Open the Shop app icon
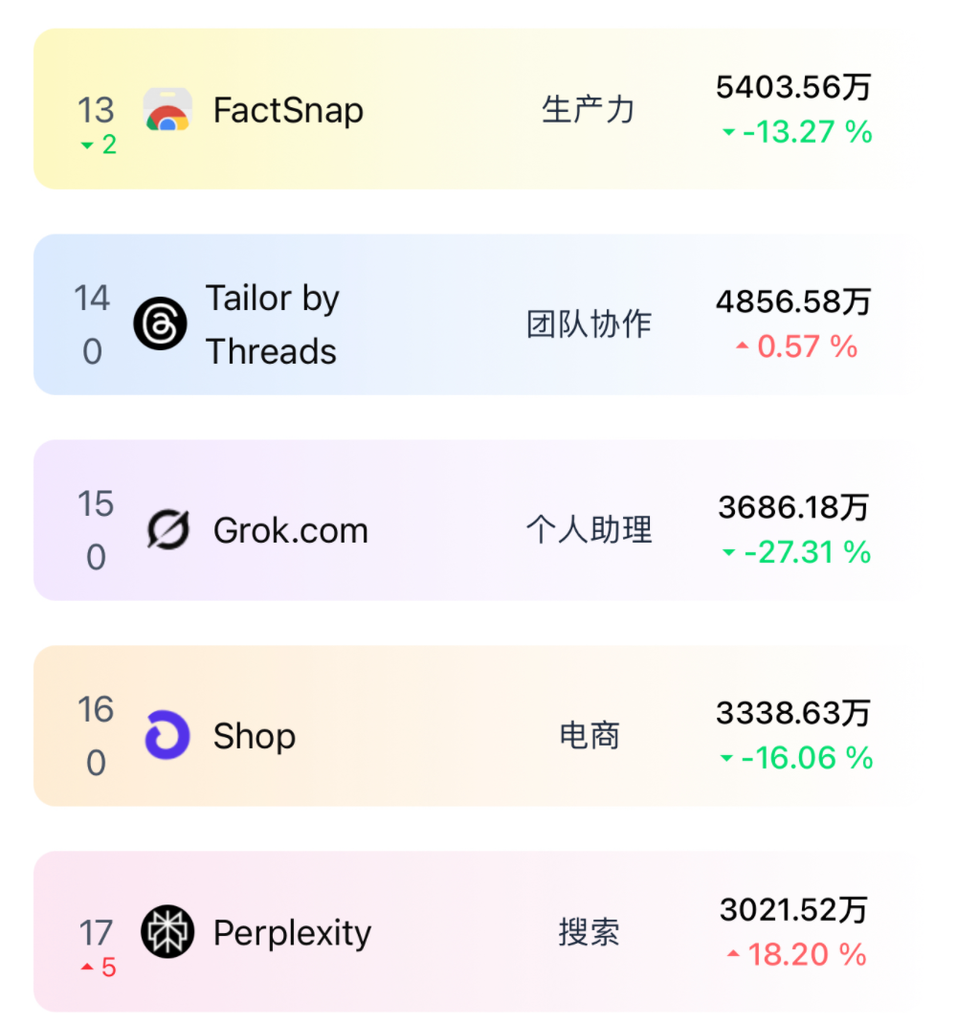Screen dimensions: 957x1024 166,736
